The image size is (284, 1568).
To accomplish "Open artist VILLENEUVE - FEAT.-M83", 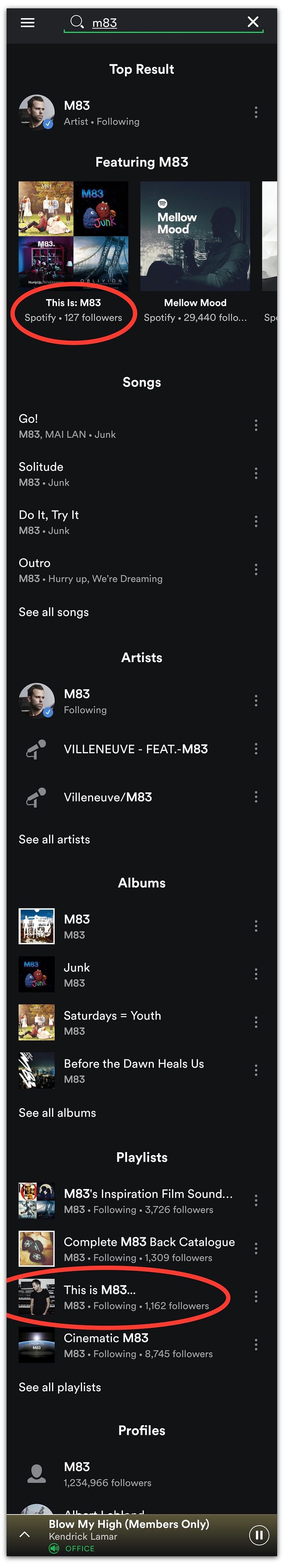I will click(x=135, y=749).
